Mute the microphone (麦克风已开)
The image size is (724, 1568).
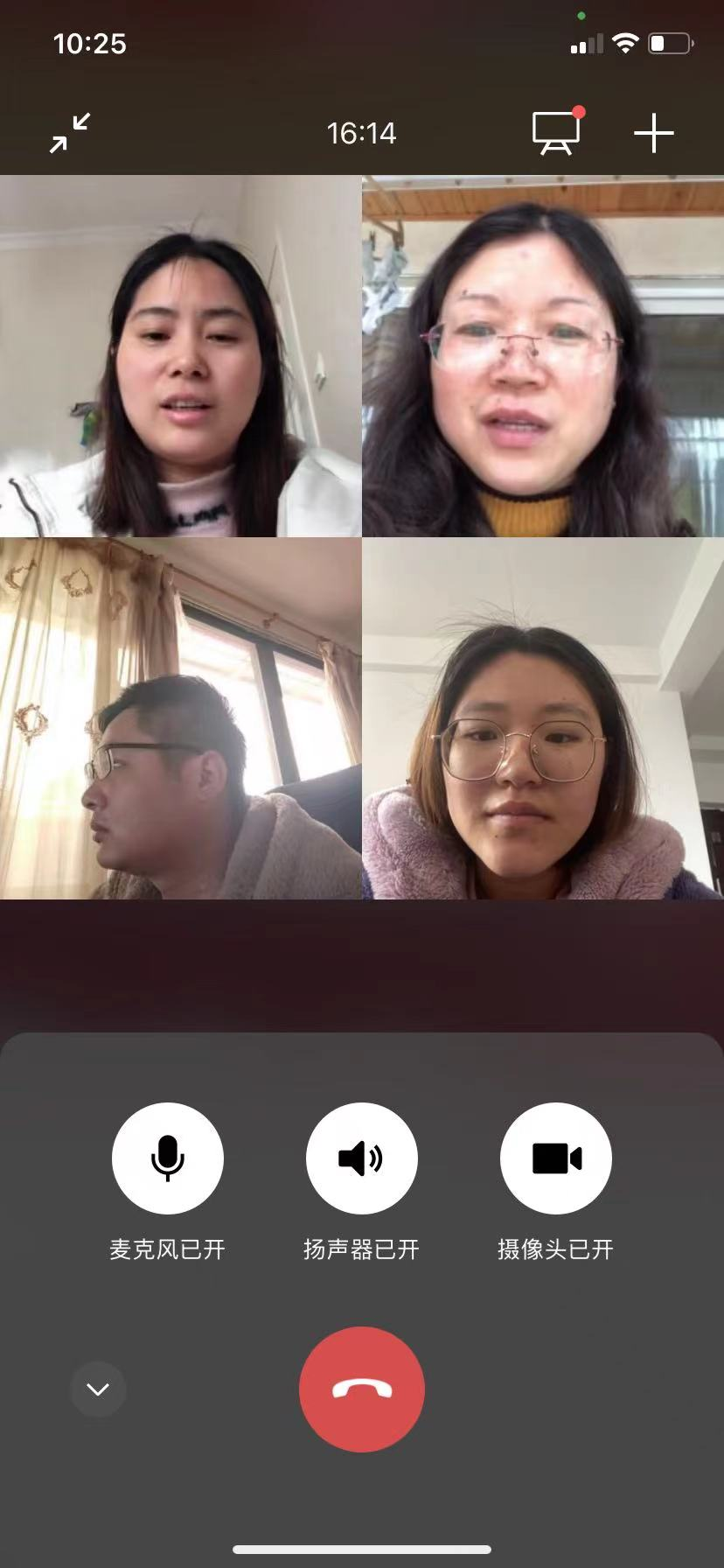pyautogui.click(x=167, y=1158)
